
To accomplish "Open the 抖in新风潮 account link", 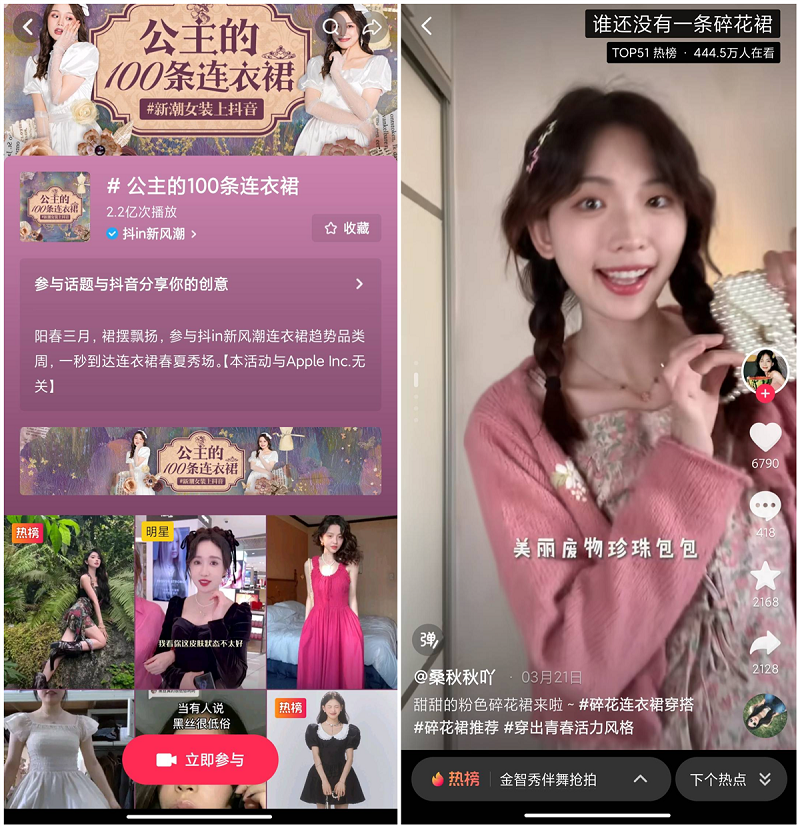I will coord(152,233).
